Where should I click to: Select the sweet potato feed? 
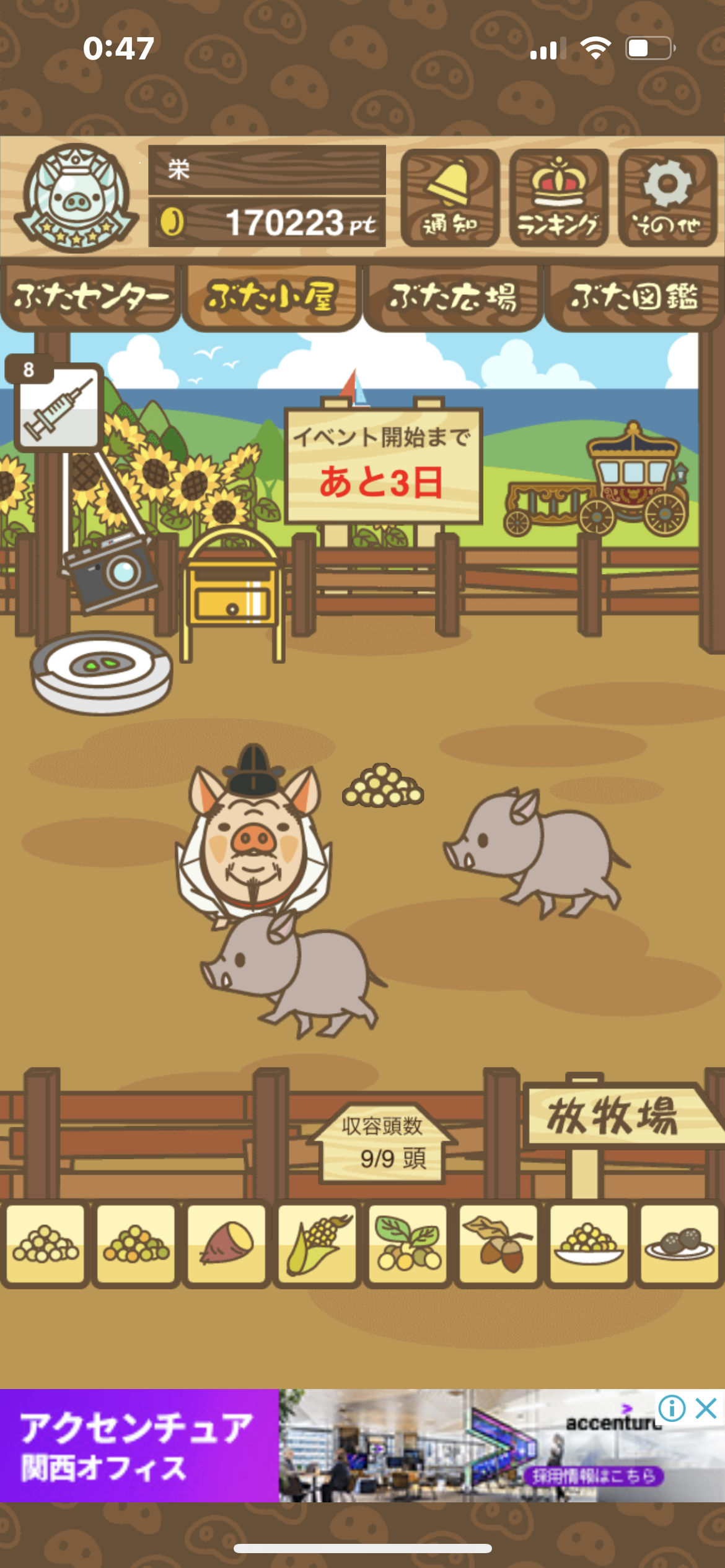click(227, 1244)
